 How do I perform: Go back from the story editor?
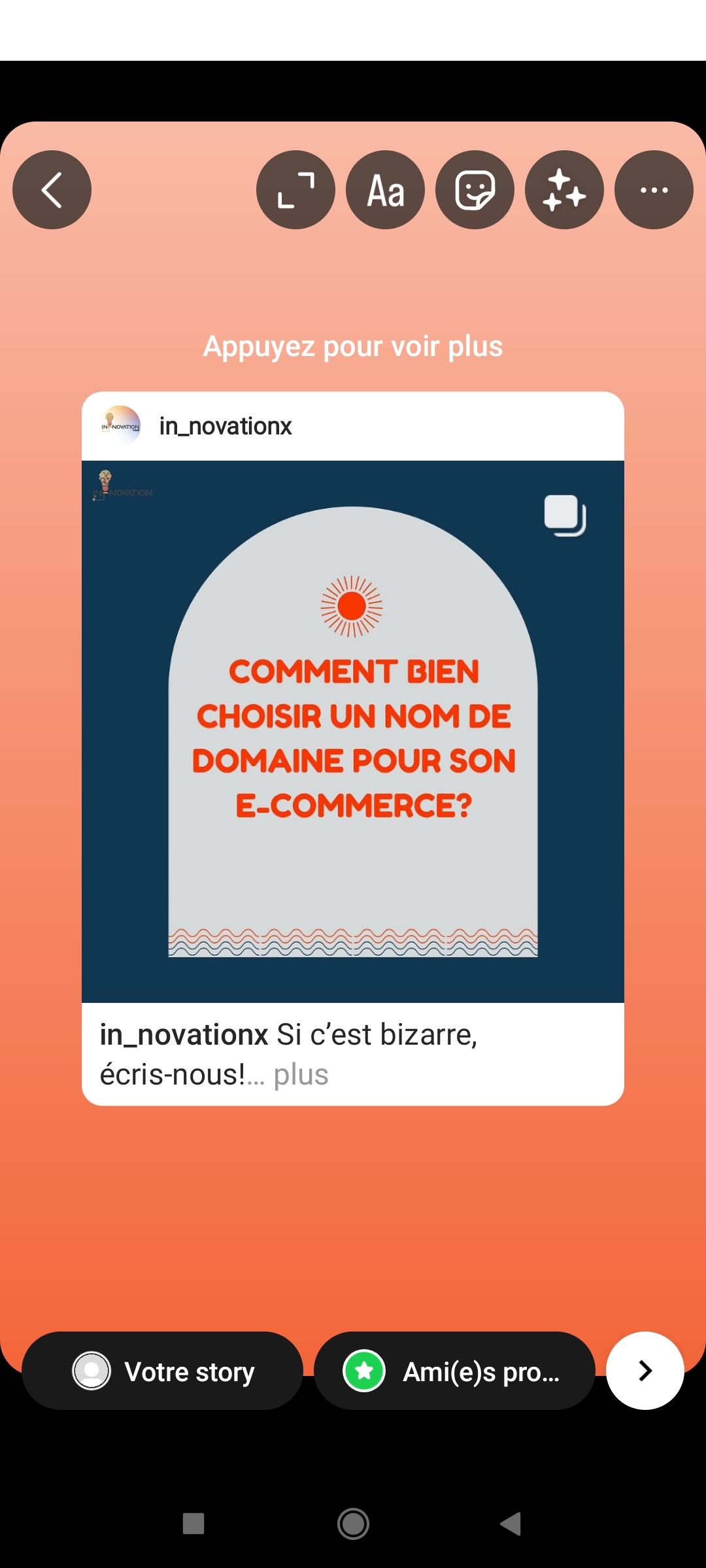pos(52,190)
